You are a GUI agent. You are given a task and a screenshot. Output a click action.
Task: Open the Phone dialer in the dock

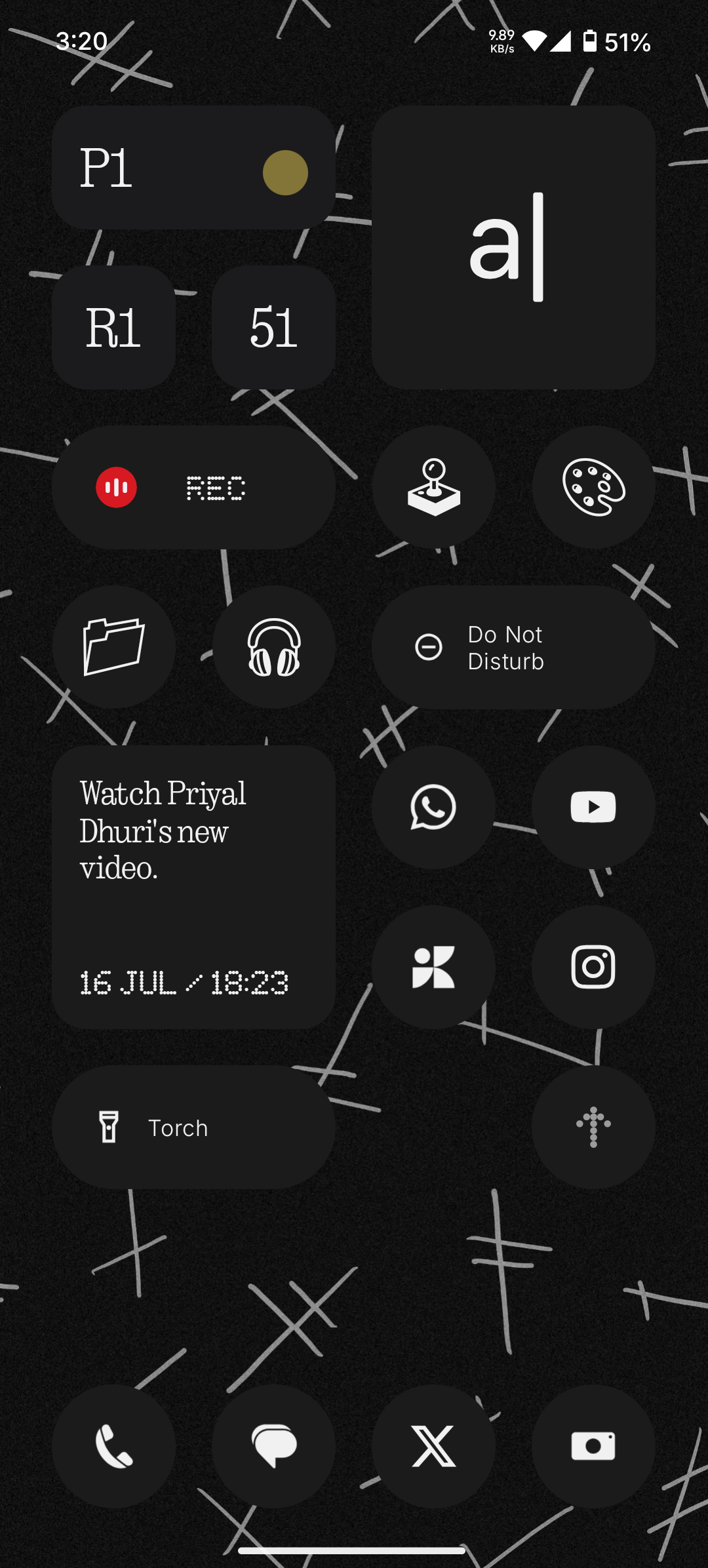tap(113, 1446)
